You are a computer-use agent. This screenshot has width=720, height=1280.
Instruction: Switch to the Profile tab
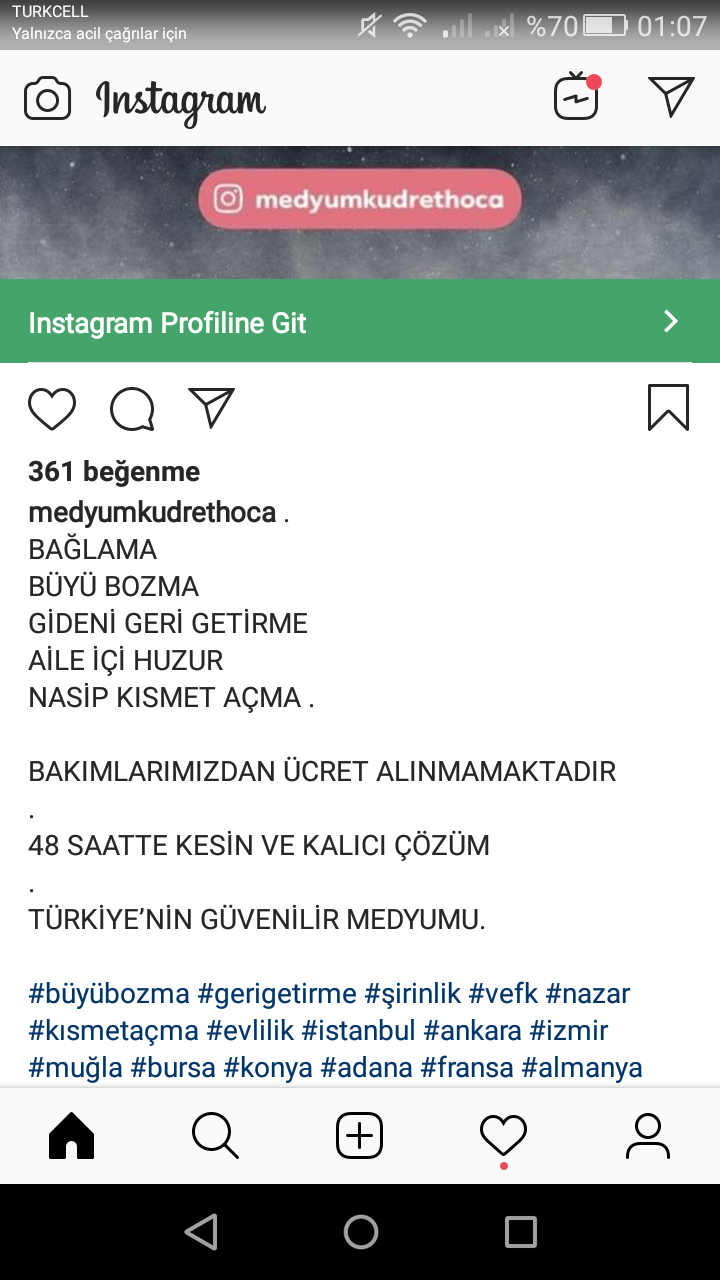coord(647,1135)
